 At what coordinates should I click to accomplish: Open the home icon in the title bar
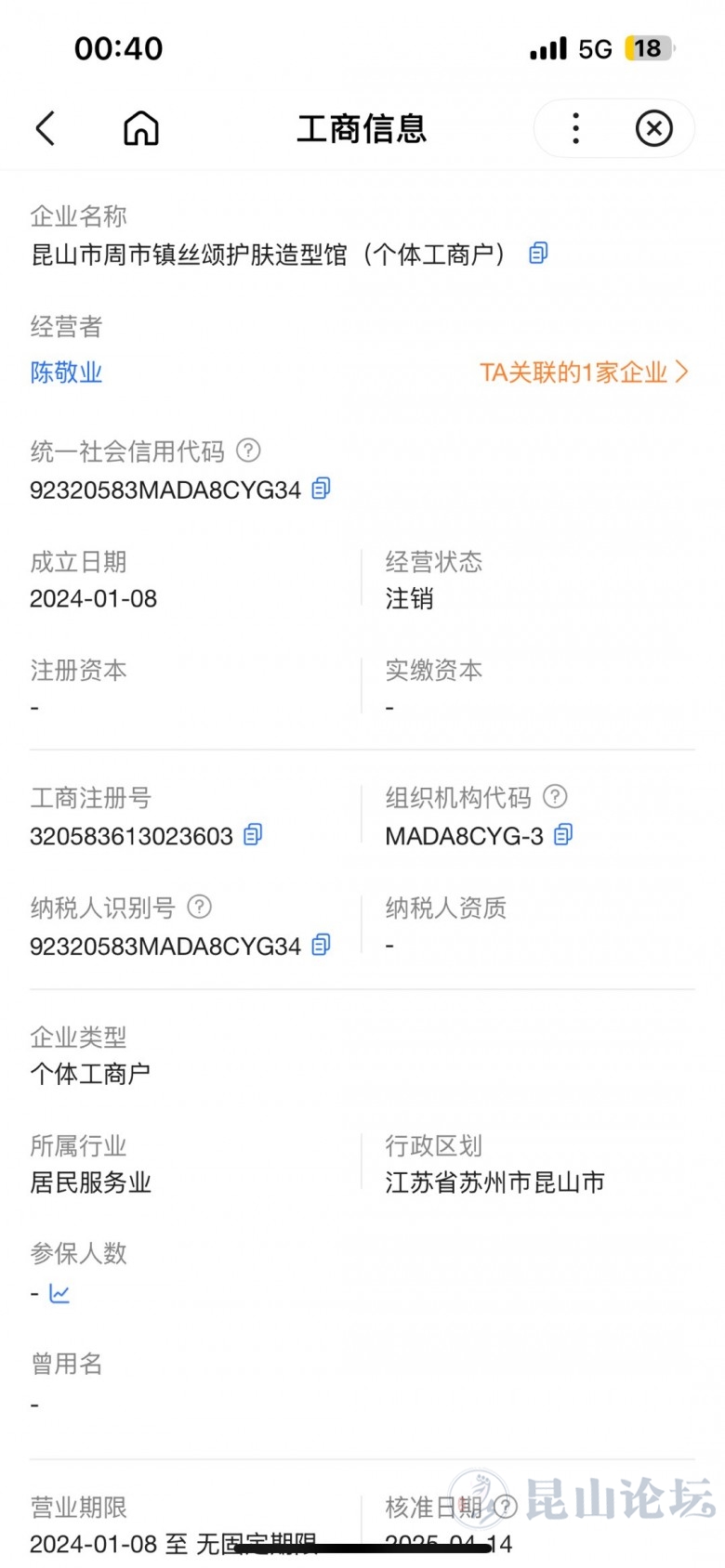(x=141, y=128)
